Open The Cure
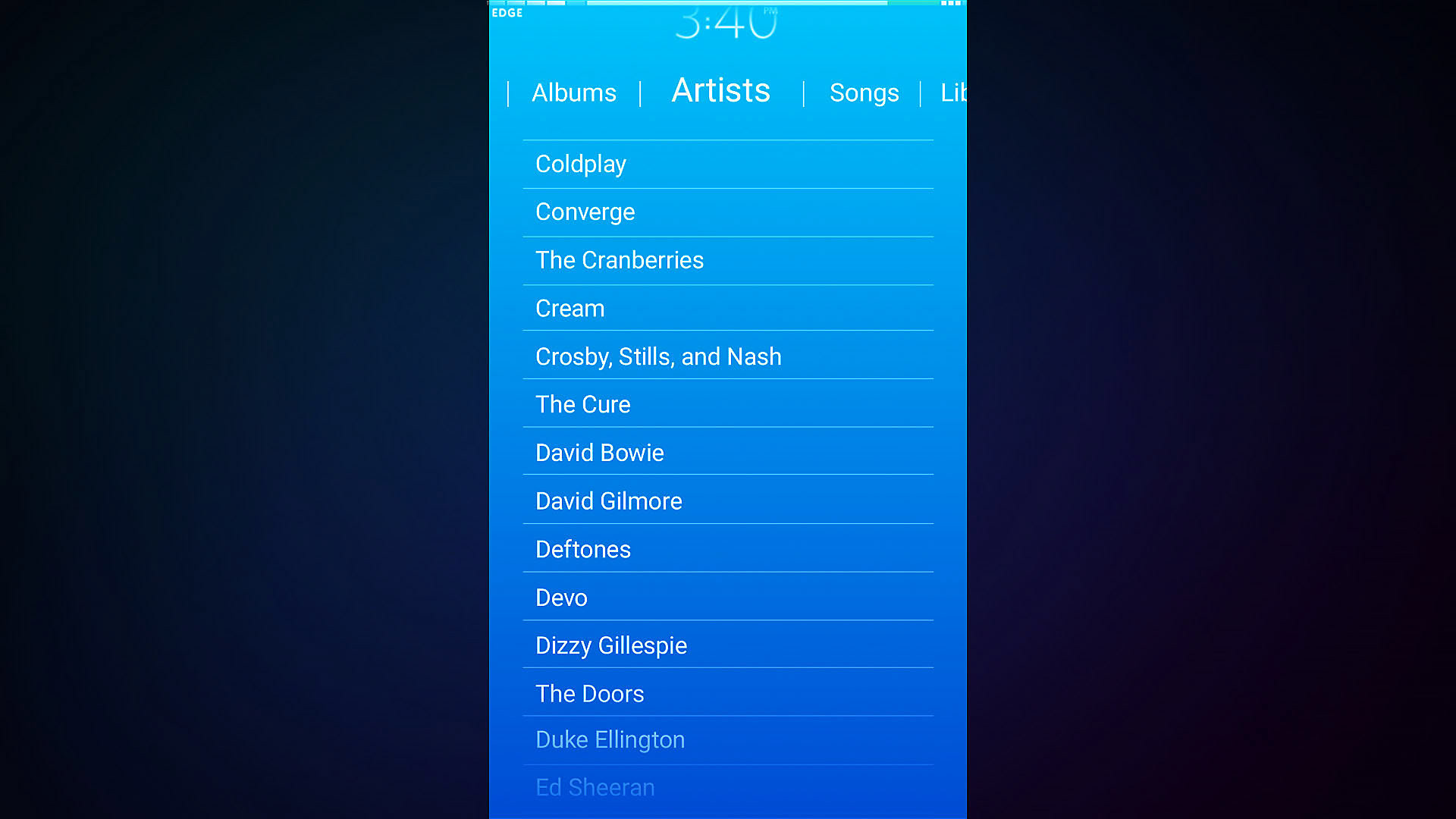The width and height of the screenshot is (1456, 819). coord(582,404)
